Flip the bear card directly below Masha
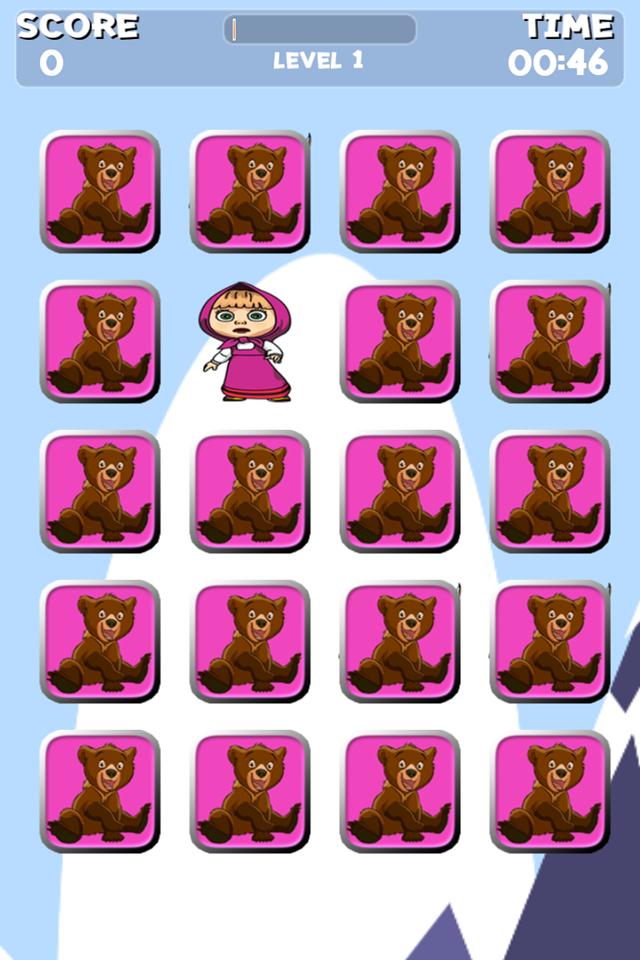The height and width of the screenshot is (960, 640). coord(250,491)
